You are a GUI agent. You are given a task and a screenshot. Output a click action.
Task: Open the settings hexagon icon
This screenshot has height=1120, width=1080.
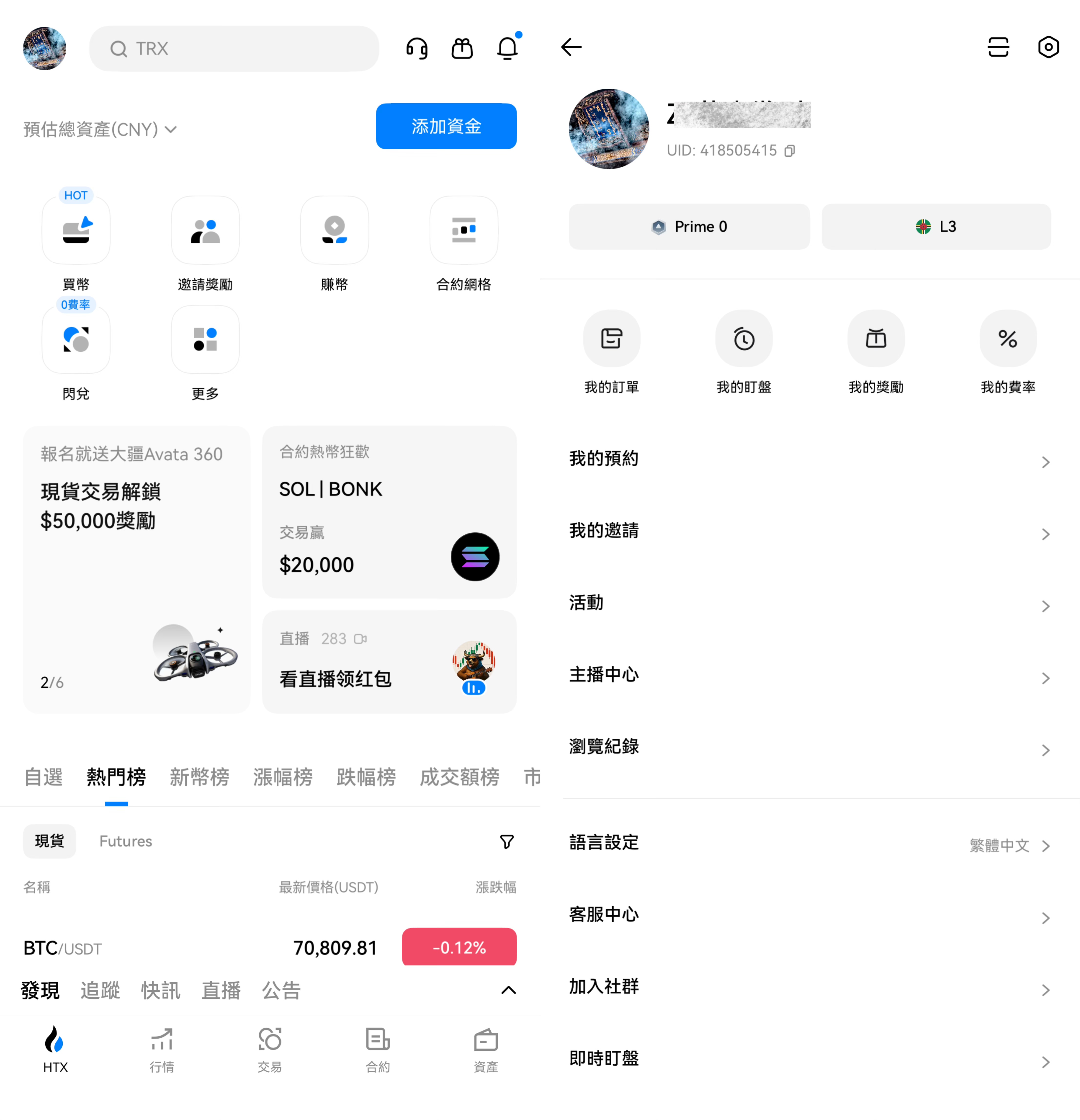coord(1048,47)
